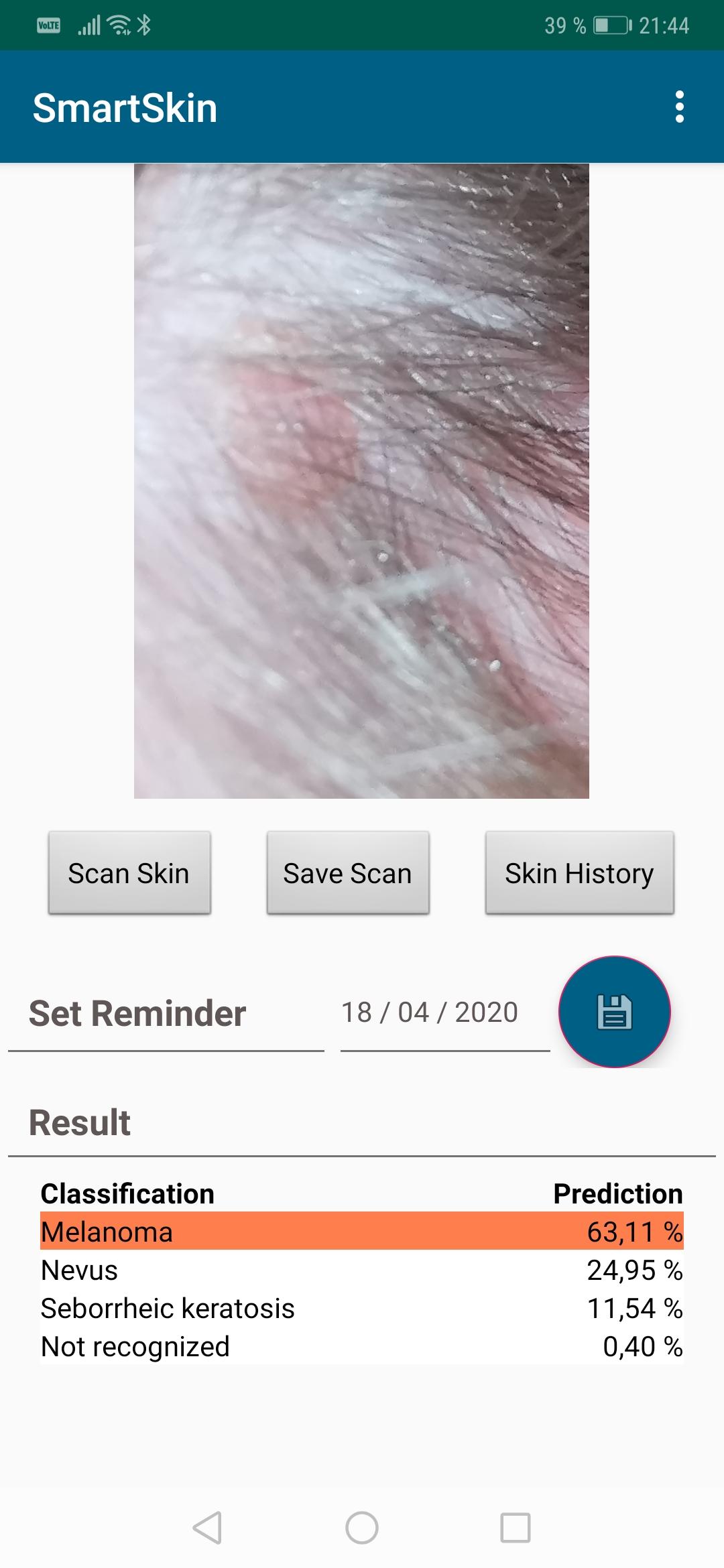Save the reminder with the floppy disk button
This screenshot has height=1568, width=724.
615,1012
